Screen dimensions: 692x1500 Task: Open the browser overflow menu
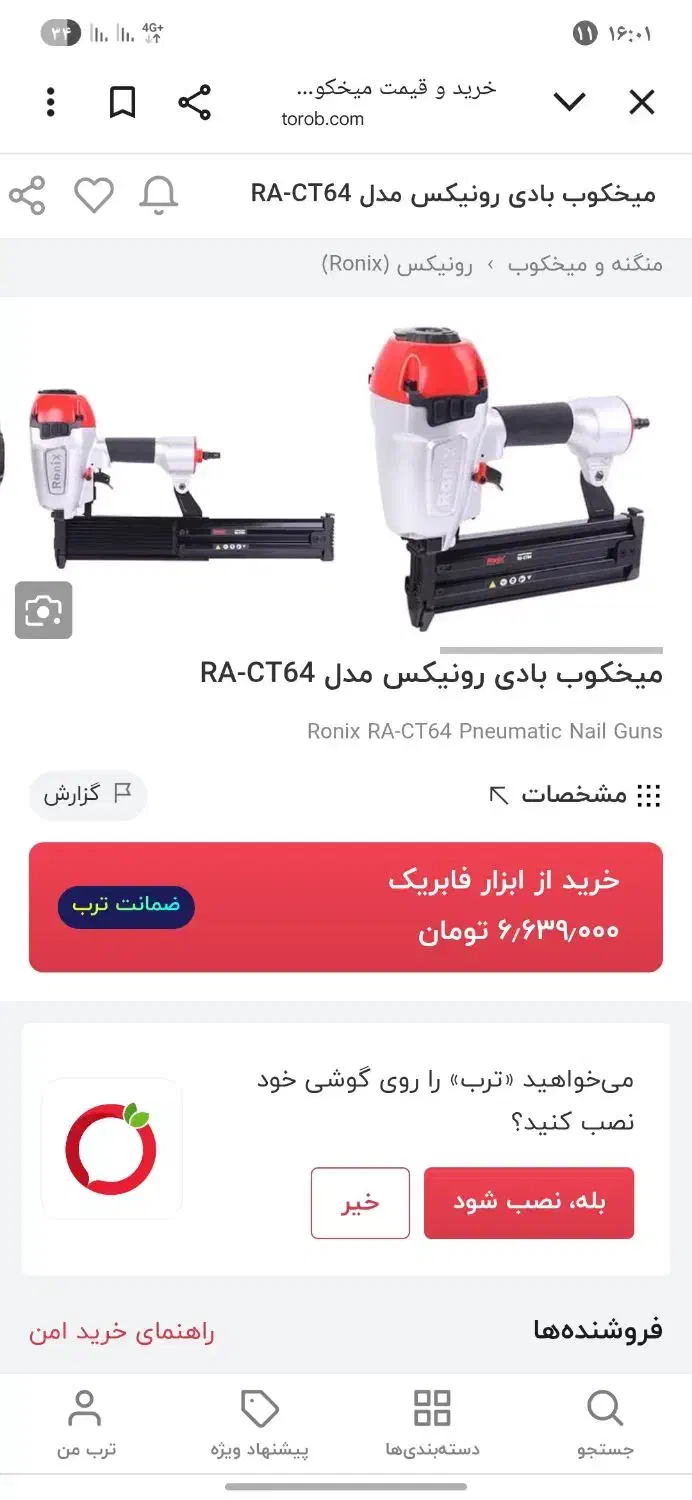[50, 102]
